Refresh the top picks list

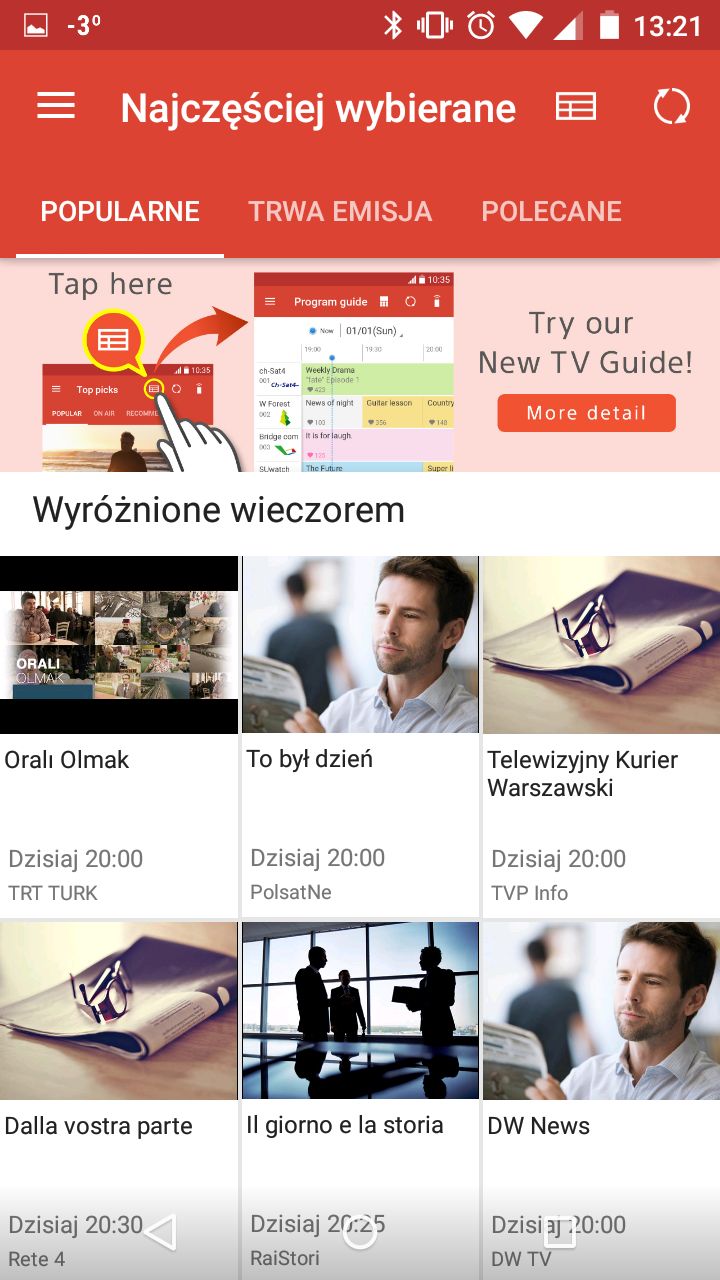click(x=672, y=106)
